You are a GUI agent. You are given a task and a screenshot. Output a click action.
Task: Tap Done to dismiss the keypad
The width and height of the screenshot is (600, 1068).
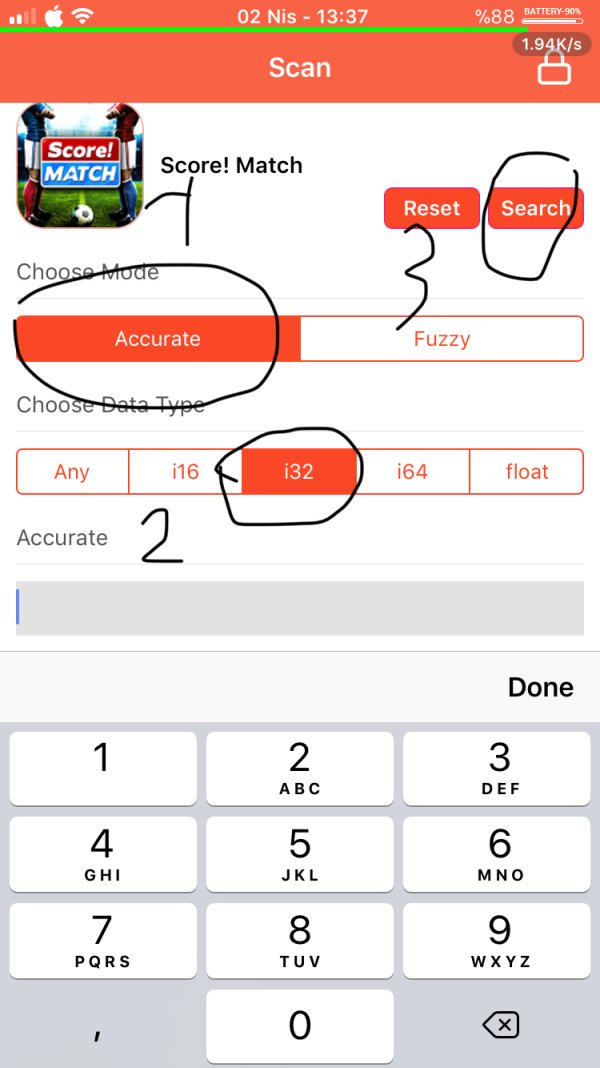point(540,687)
